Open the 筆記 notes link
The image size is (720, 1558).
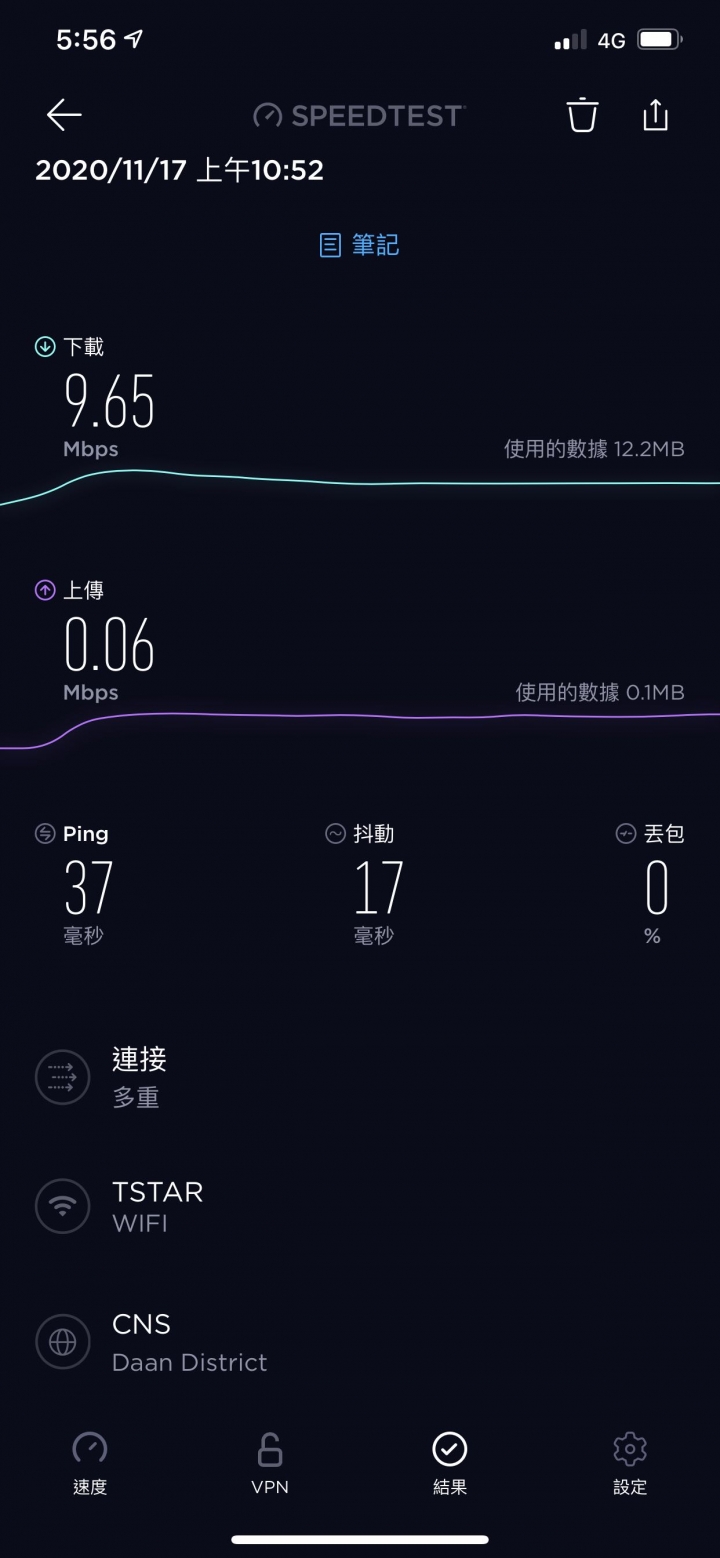tap(360, 245)
